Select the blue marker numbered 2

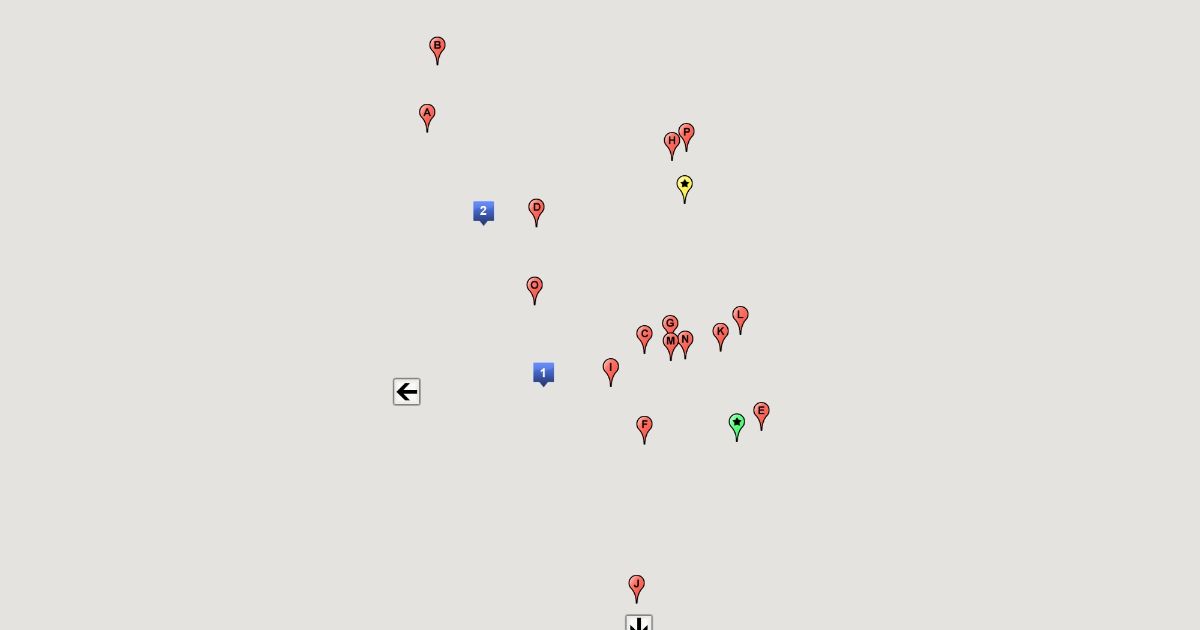pos(483,211)
